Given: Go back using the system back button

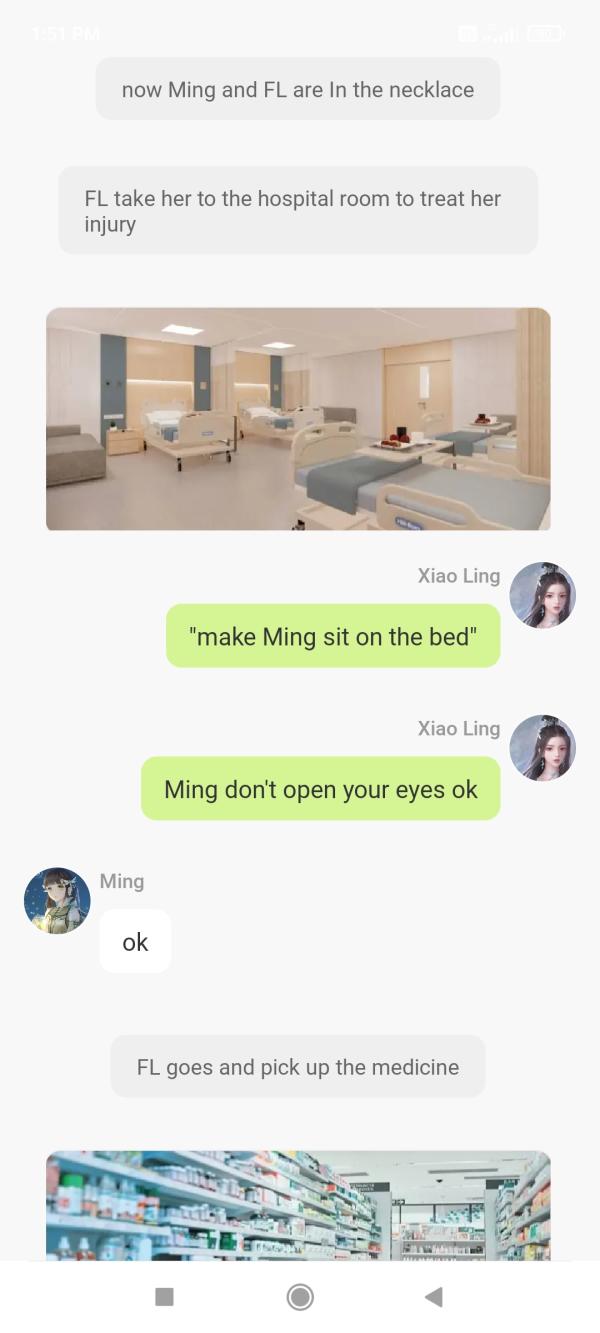Looking at the screenshot, I should pos(433,1297).
